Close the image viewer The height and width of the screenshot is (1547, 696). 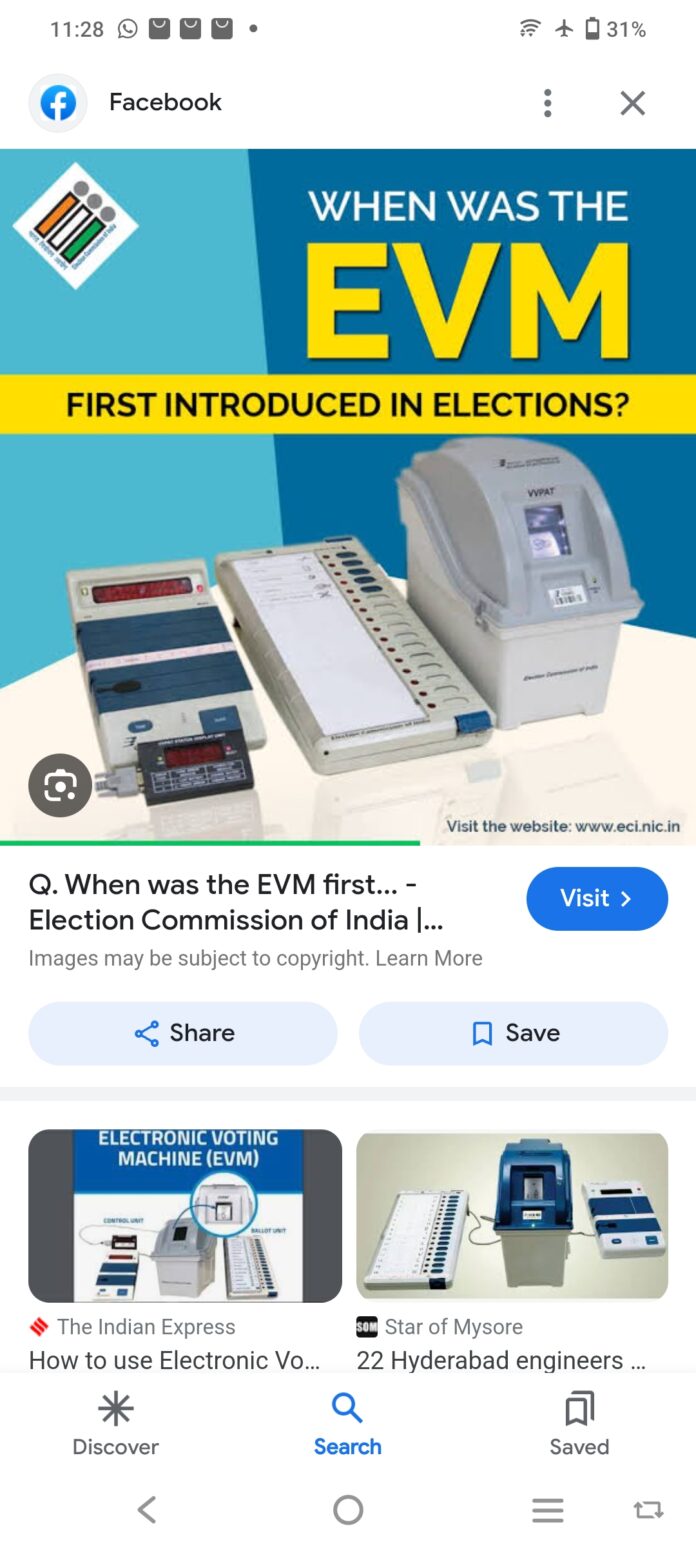pyautogui.click(x=632, y=103)
